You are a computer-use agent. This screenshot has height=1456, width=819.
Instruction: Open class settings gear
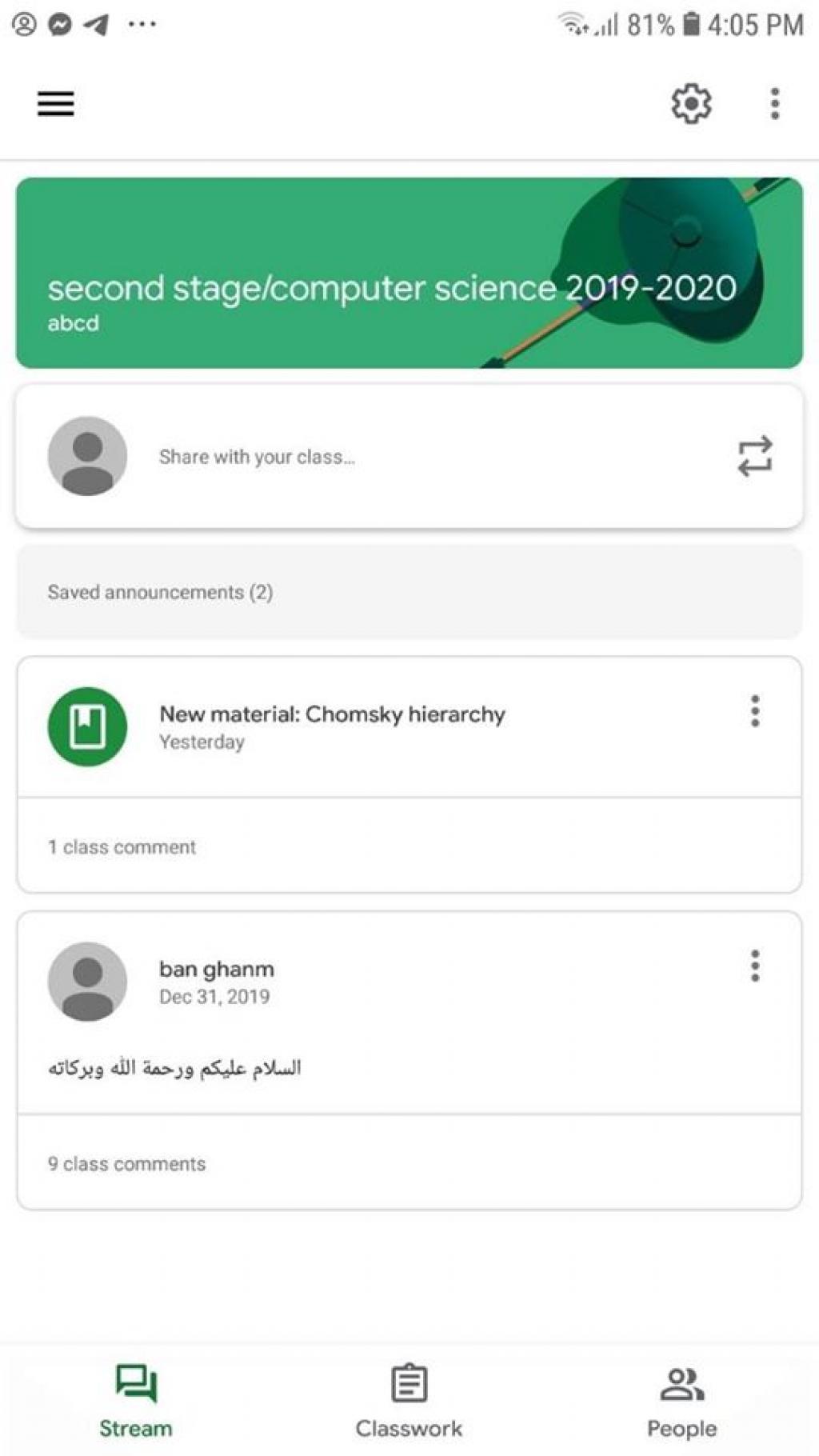click(691, 104)
